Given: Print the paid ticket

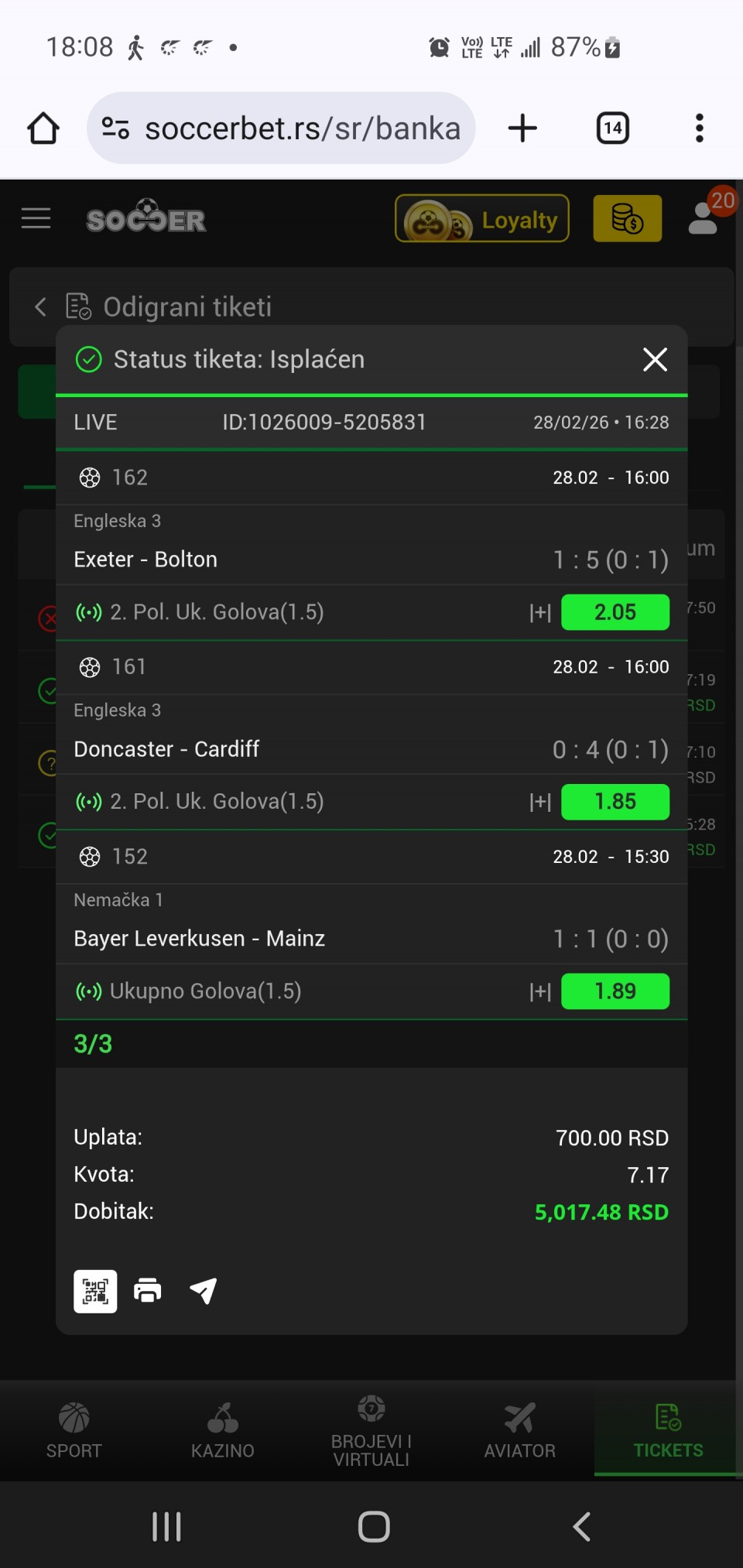Looking at the screenshot, I should [x=148, y=1291].
